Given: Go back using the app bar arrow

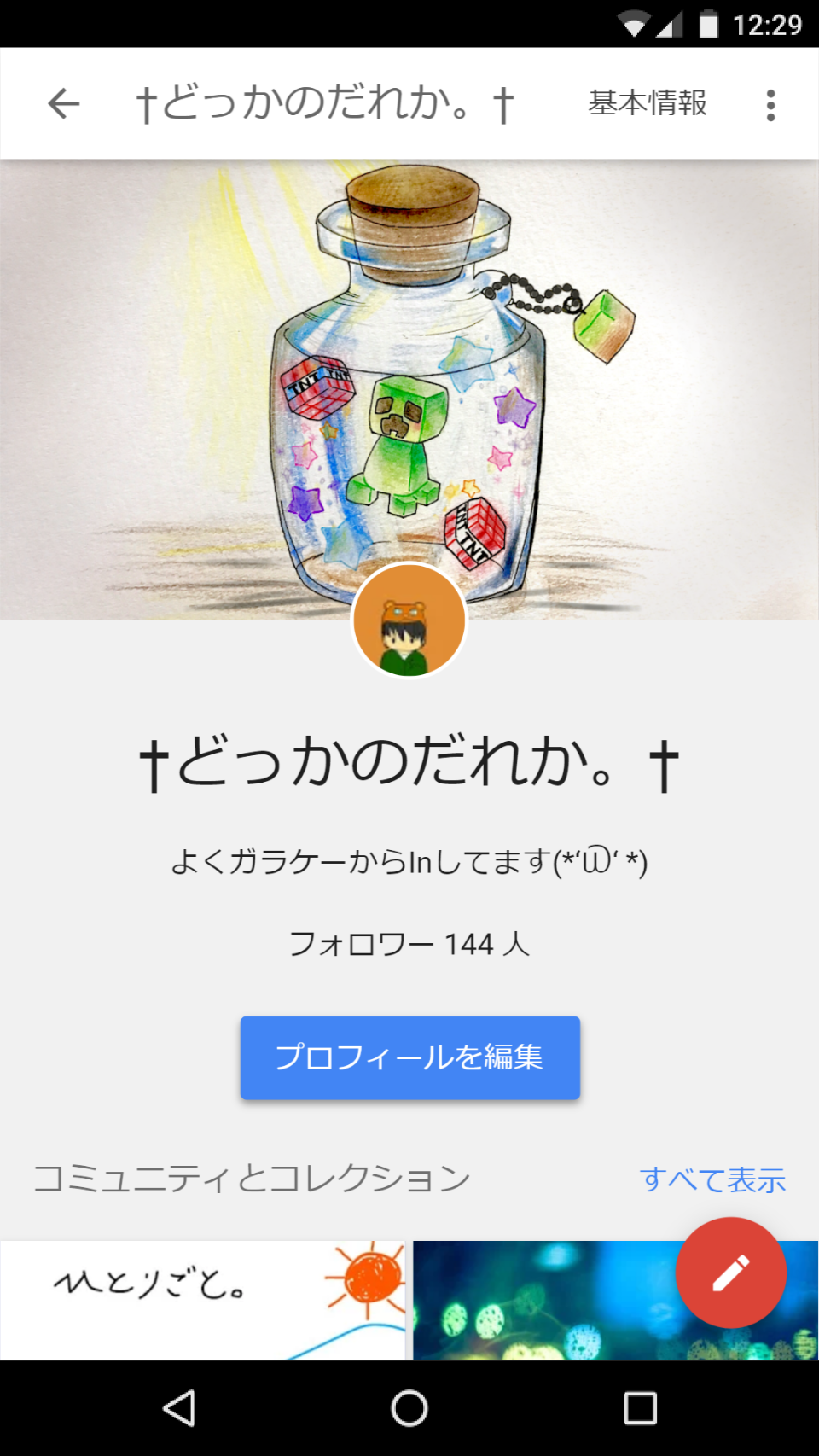Looking at the screenshot, I should click(x=64, y=104).
